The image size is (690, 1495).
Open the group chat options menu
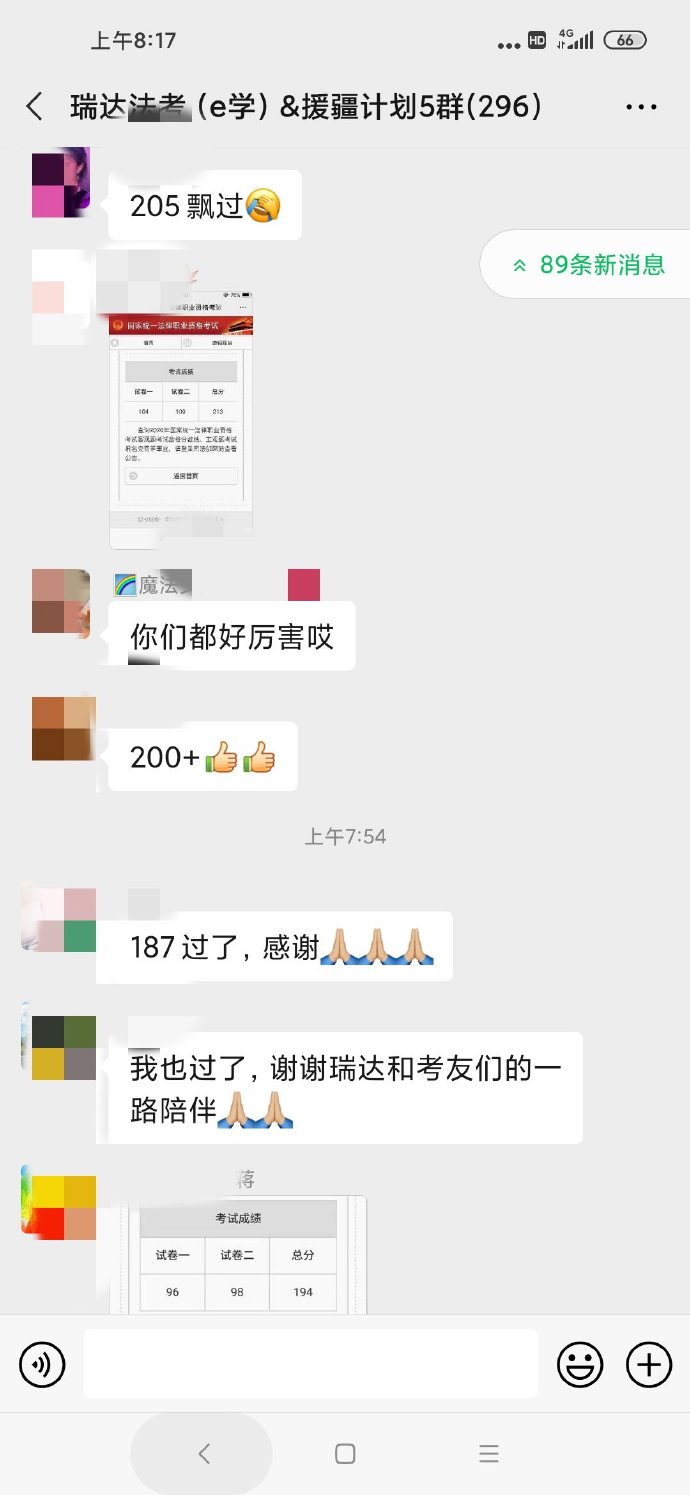(x=641, y=107)
